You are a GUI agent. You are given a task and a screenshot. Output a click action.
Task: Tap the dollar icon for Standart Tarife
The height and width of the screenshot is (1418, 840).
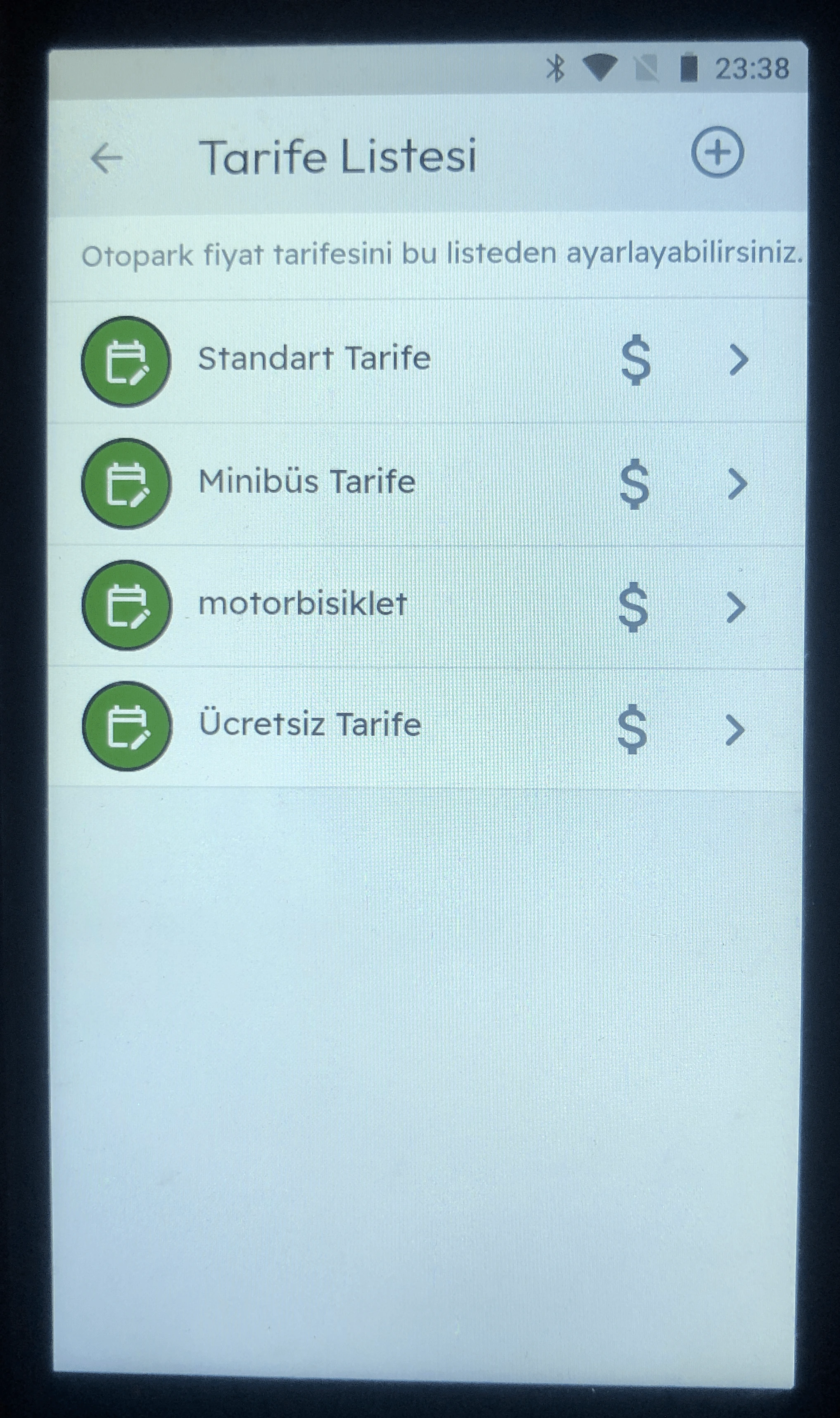coord(636,361)
